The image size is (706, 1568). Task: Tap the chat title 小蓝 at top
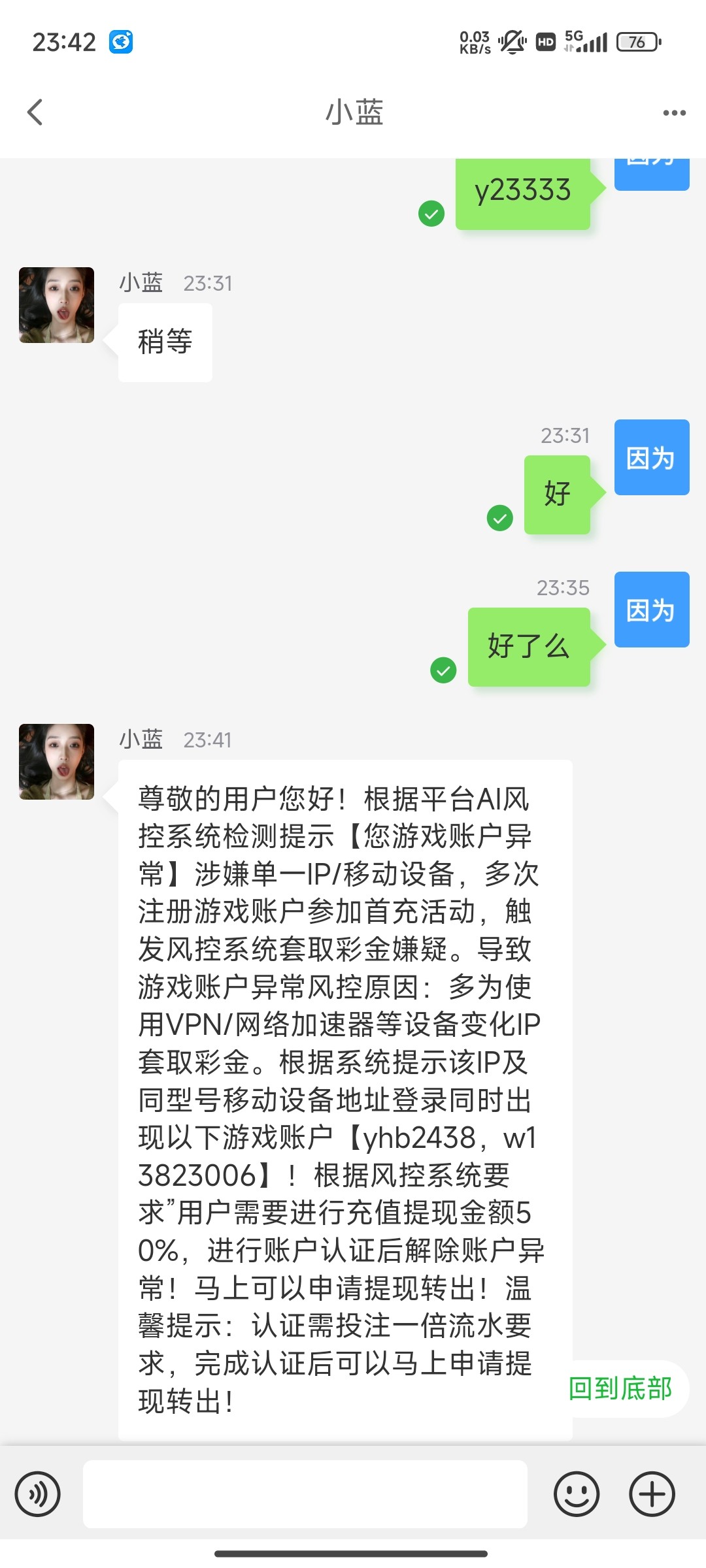353,112
